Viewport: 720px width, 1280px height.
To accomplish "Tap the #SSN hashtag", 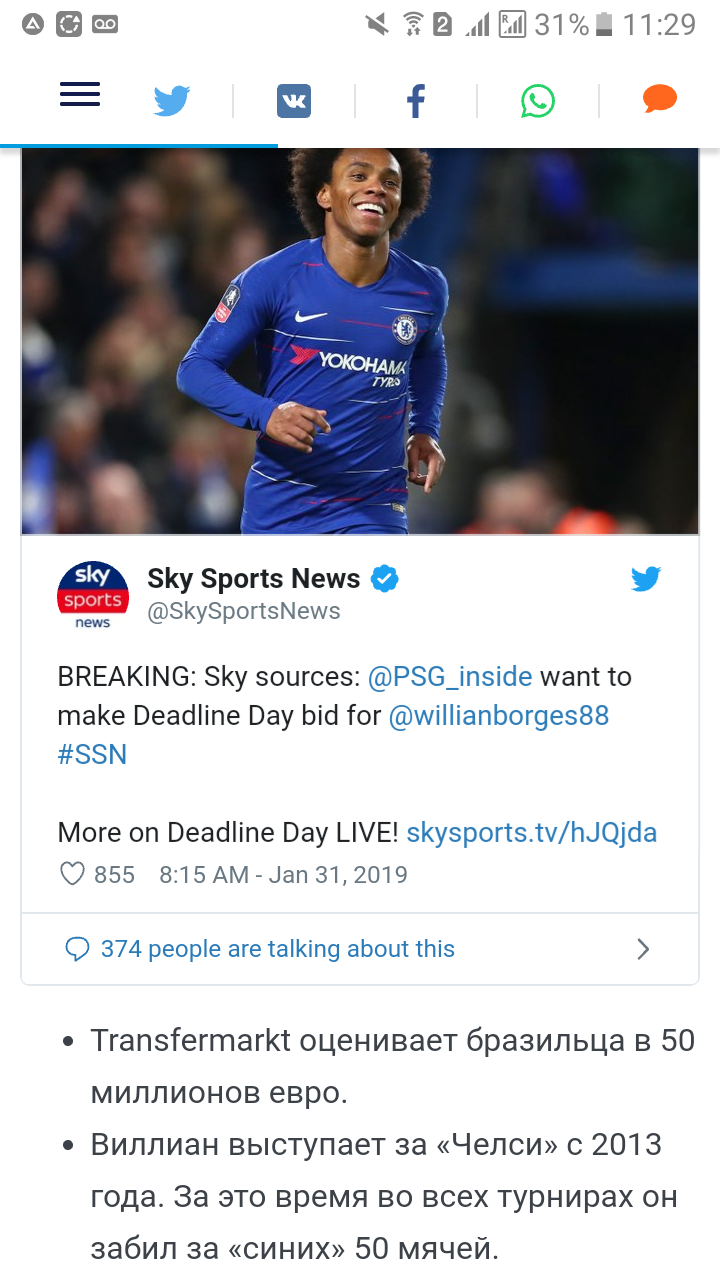I will pyautogui.click(x=92, y=755).
